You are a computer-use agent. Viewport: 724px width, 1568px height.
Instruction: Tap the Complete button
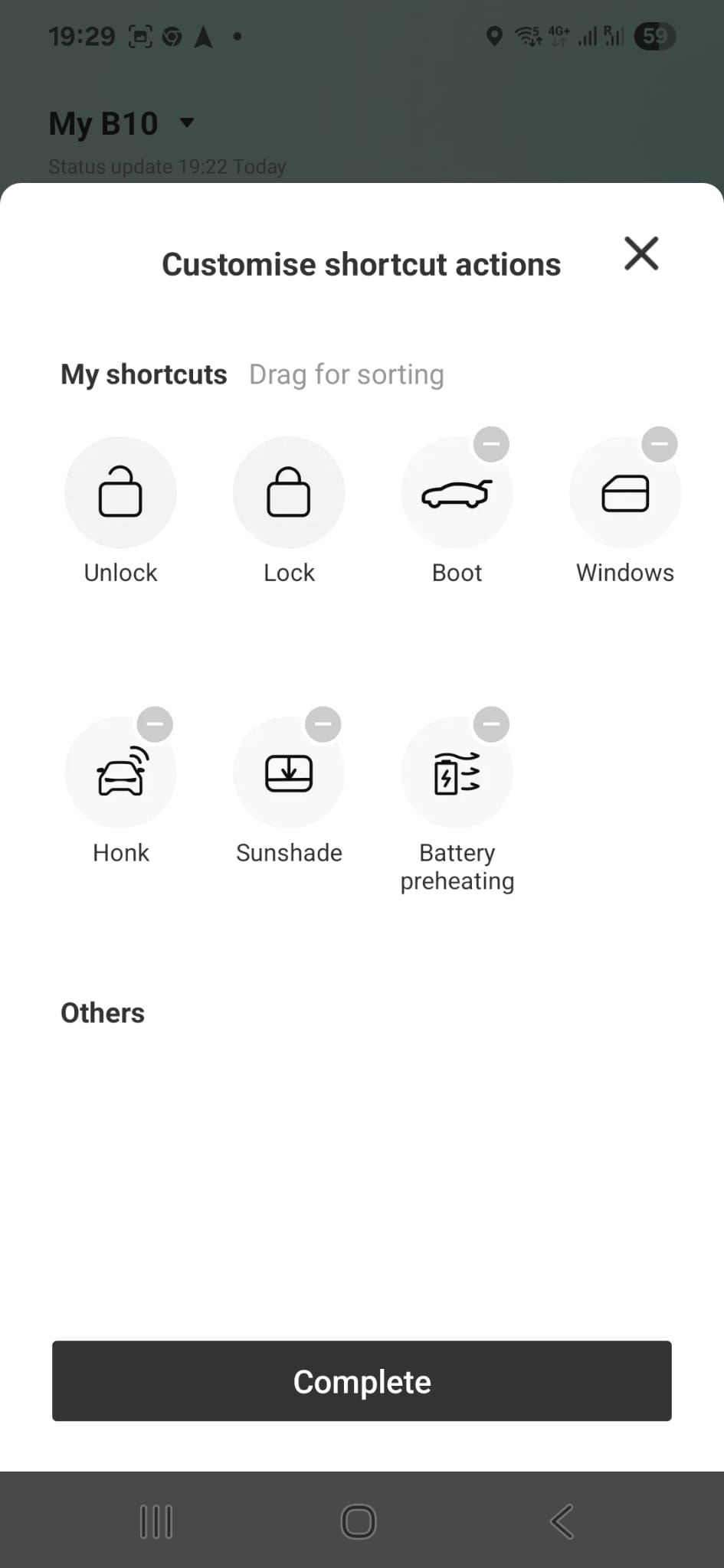362,1381
